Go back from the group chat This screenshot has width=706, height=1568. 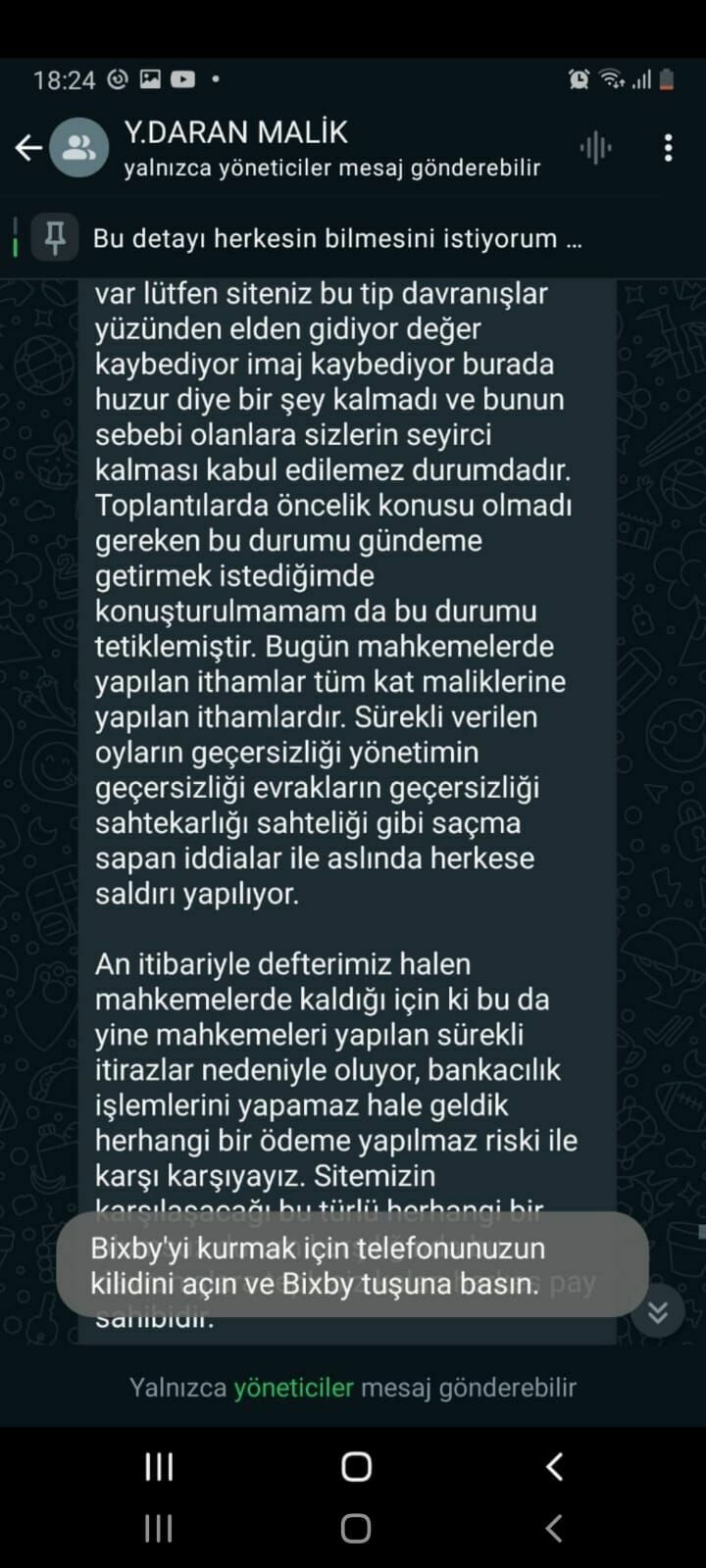[28, 148]
